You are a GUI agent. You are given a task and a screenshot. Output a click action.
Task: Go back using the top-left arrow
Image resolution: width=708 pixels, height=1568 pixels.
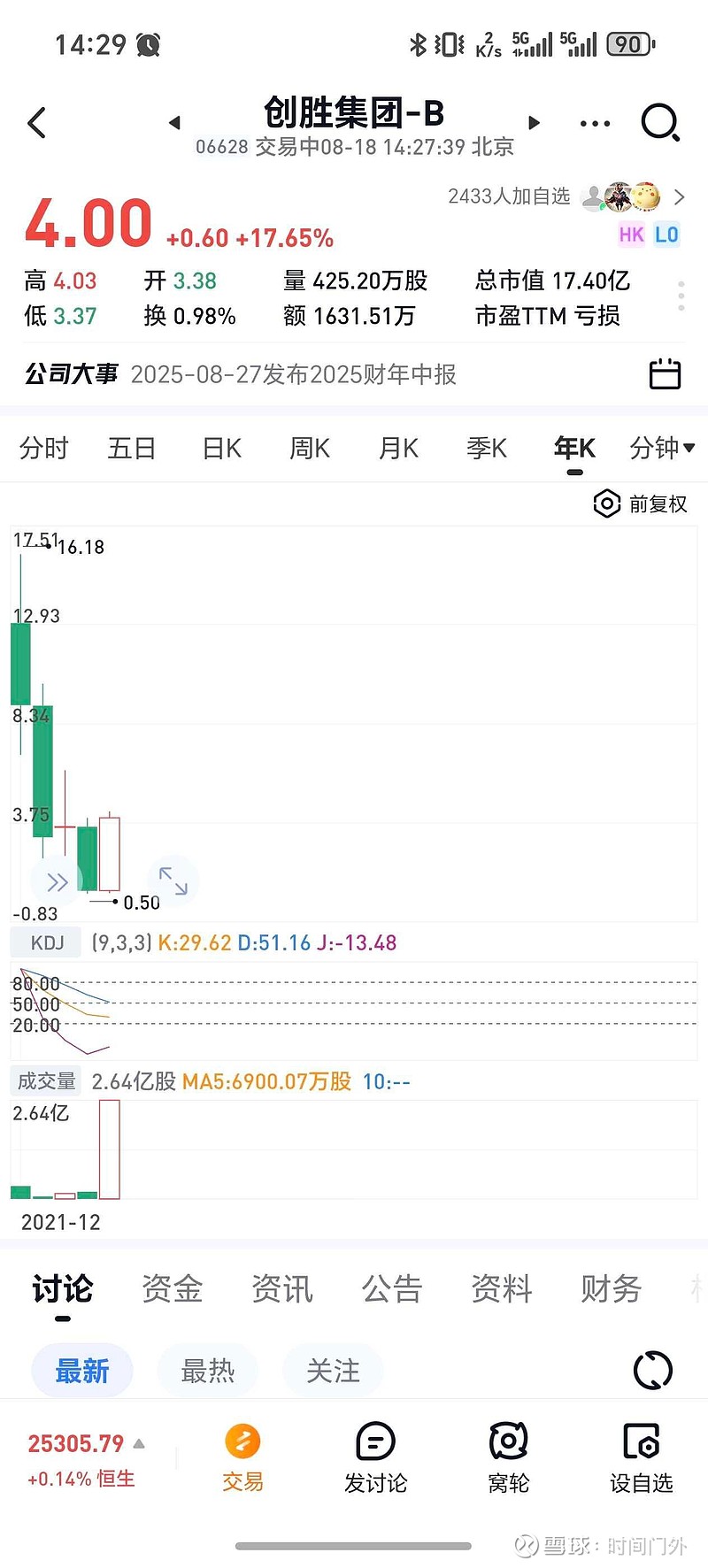(x=37, y=123)
